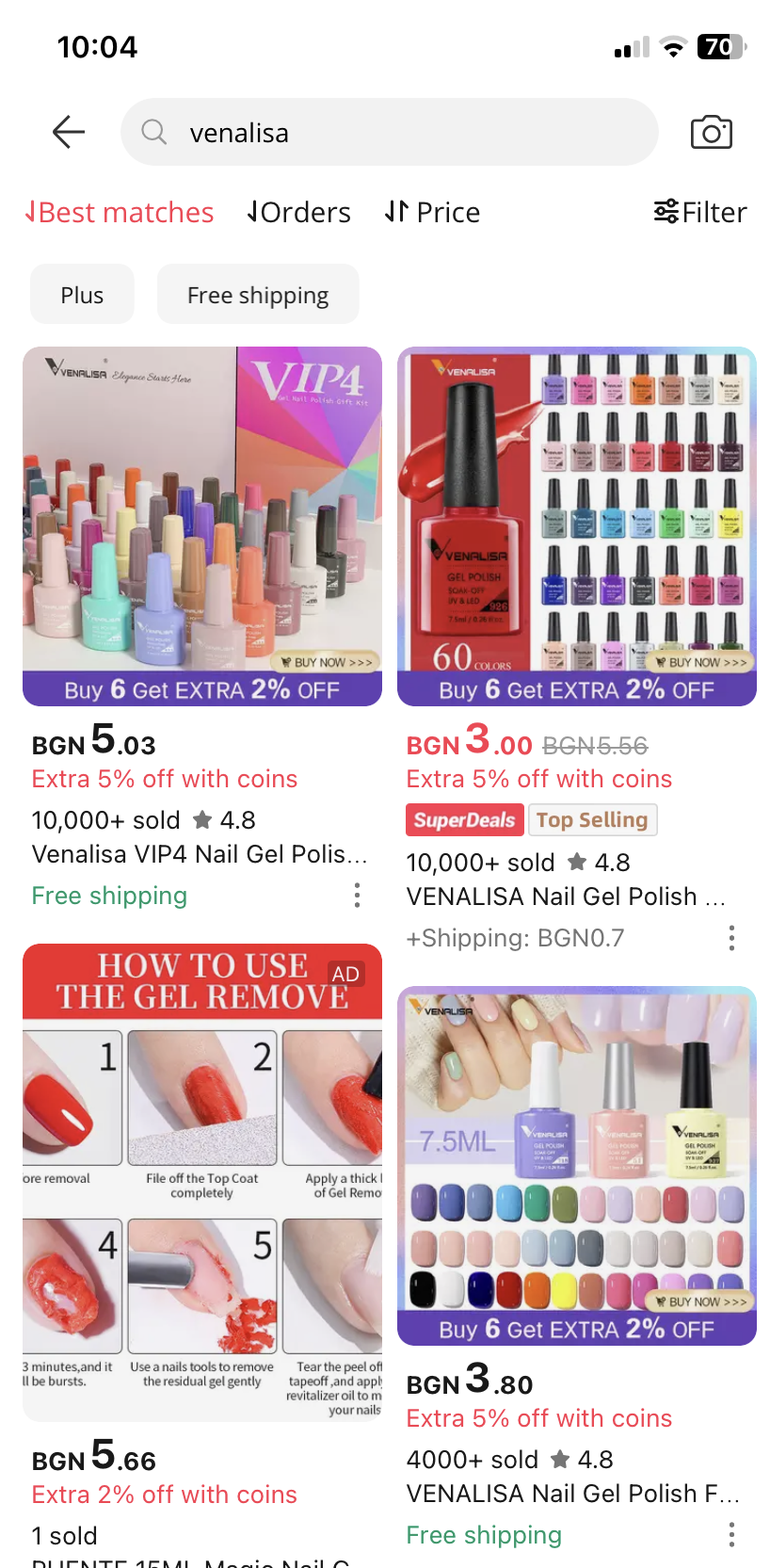Sort results by Orders
770x1568 pixels.
298,213
